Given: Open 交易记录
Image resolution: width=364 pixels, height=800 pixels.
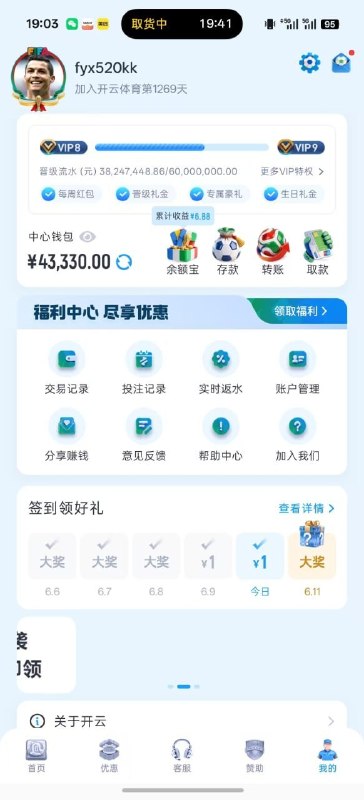Looking at the screenshot, I should tap(66, 368).
